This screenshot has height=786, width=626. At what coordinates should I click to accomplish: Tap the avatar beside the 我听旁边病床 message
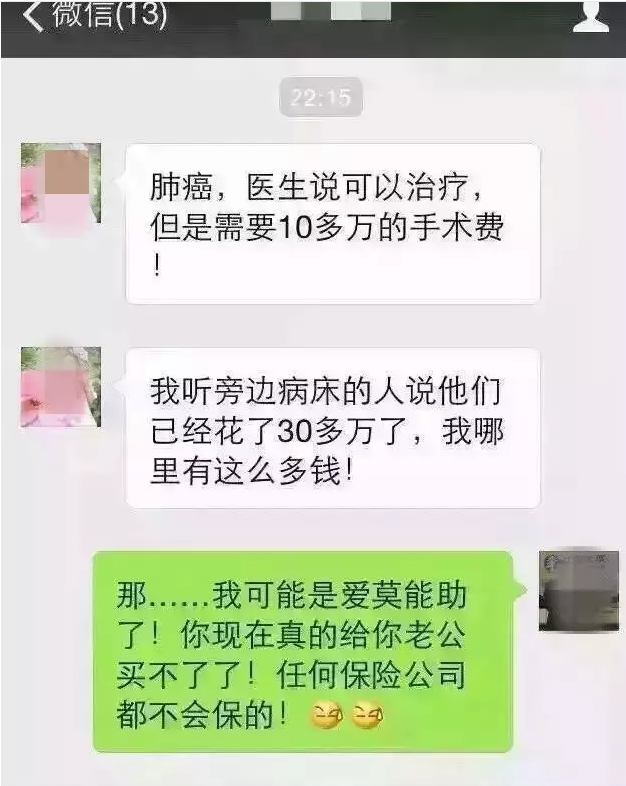click(61, 387)
